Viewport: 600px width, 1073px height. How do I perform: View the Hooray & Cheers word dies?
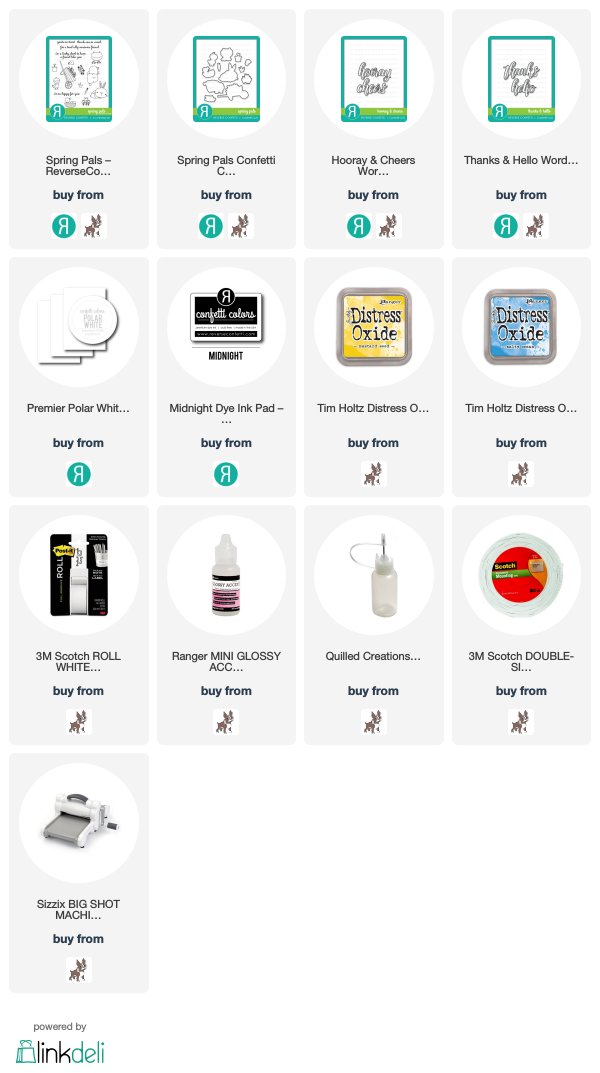tap(374, 79)
